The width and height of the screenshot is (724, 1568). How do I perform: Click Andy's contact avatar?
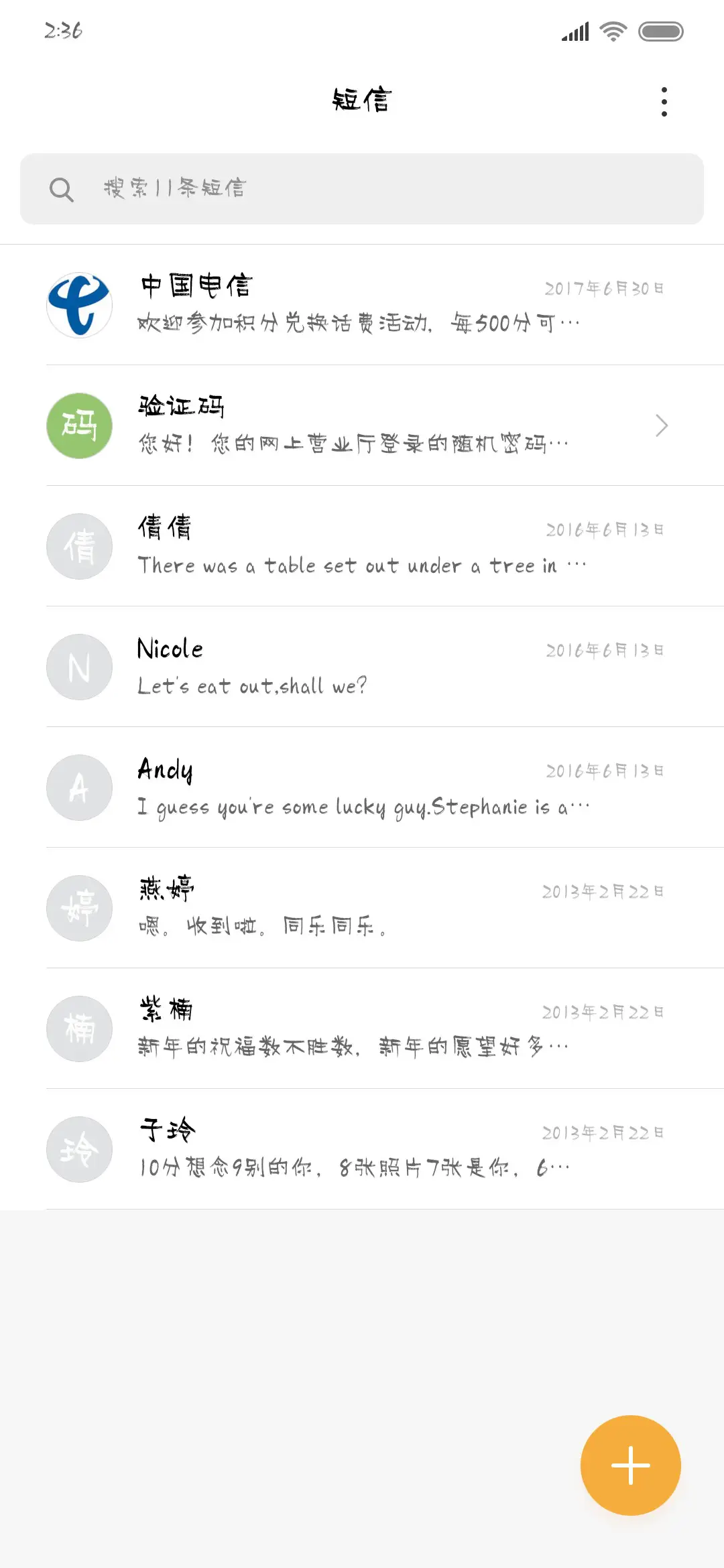[x=78, y=787]
